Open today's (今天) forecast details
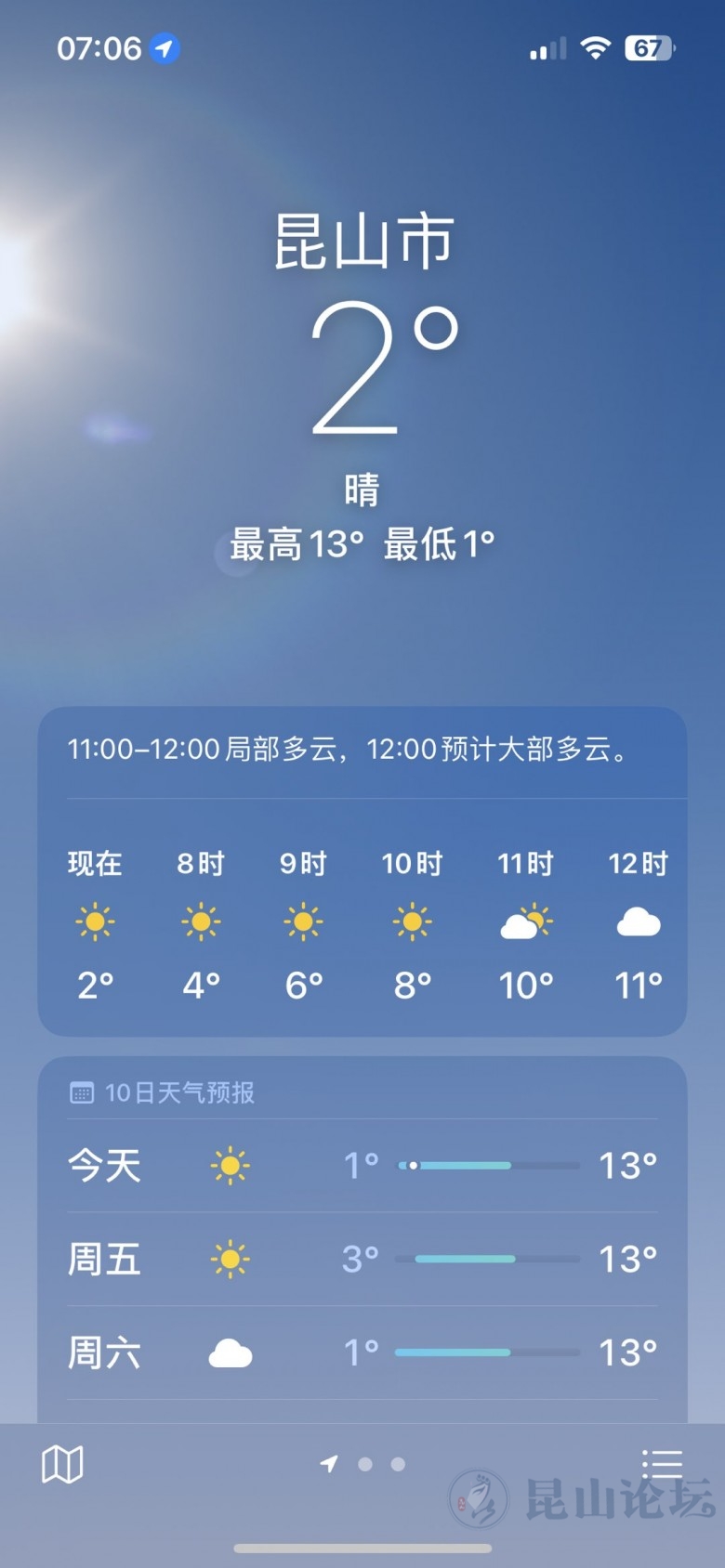The image size is (725, 1568). (x=362, y=1166)
